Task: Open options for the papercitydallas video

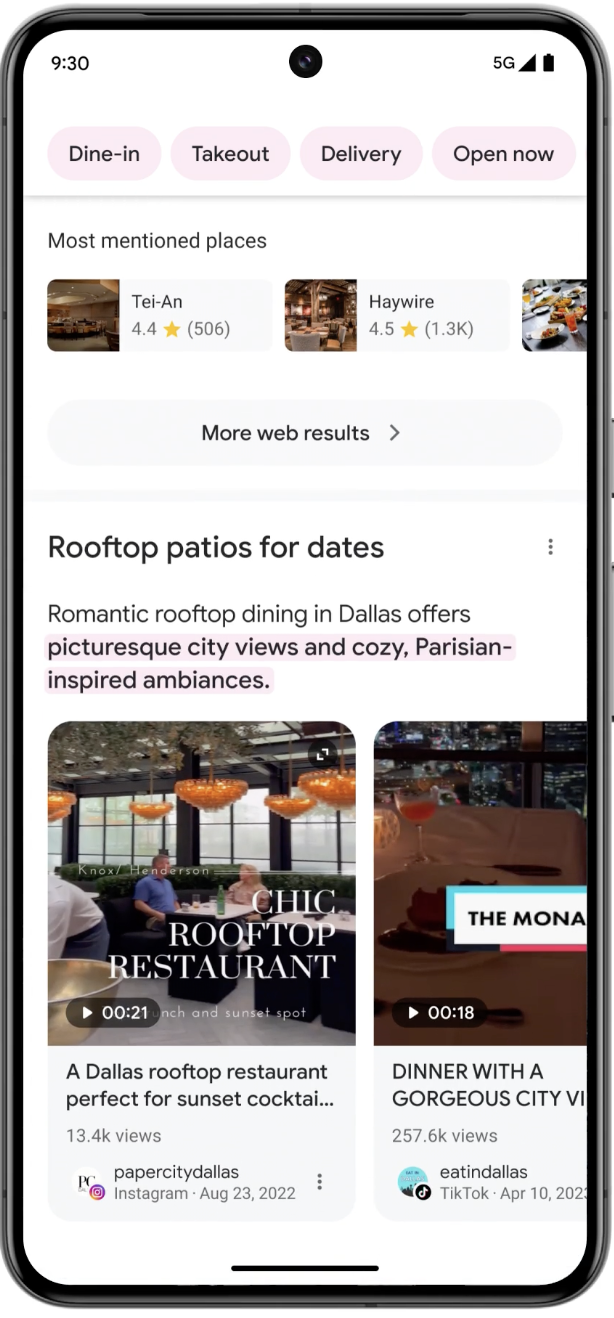Action: 320,1182
